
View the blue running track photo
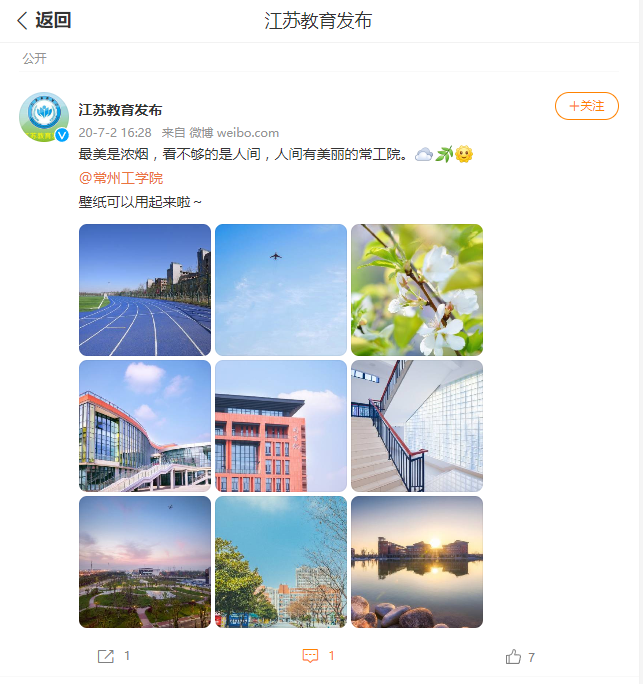click(x=145, y=290)
